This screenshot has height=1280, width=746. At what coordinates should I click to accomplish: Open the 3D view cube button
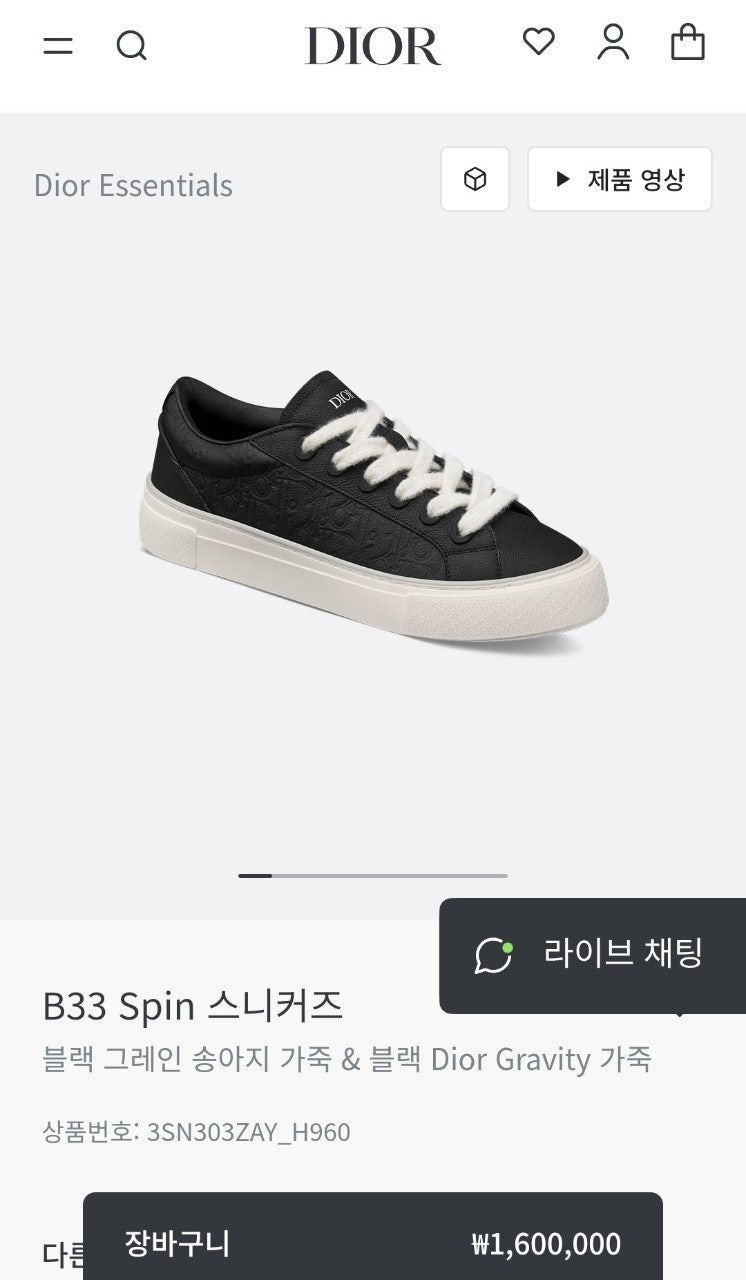(475, 179)
